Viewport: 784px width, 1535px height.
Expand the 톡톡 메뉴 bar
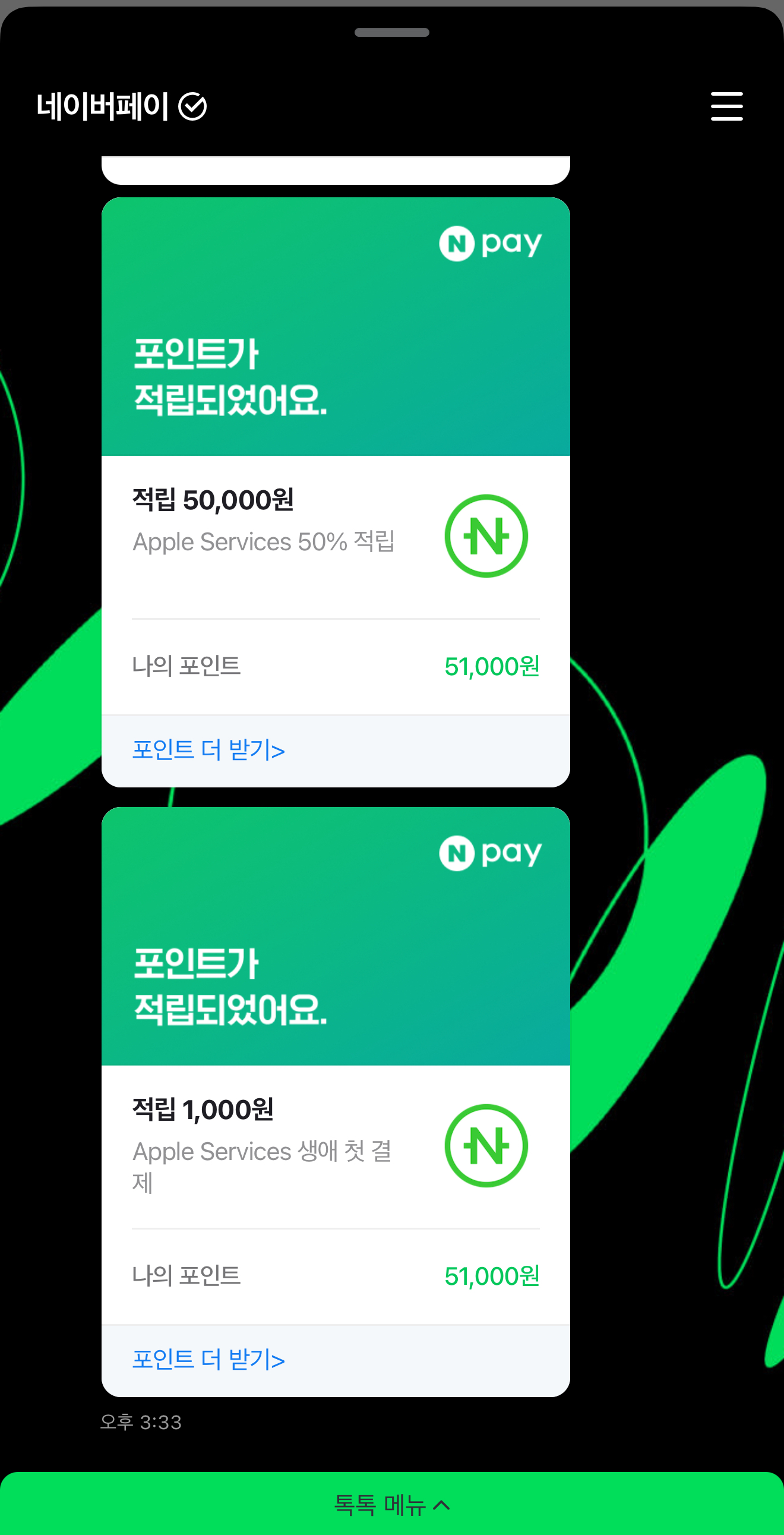392,1504
